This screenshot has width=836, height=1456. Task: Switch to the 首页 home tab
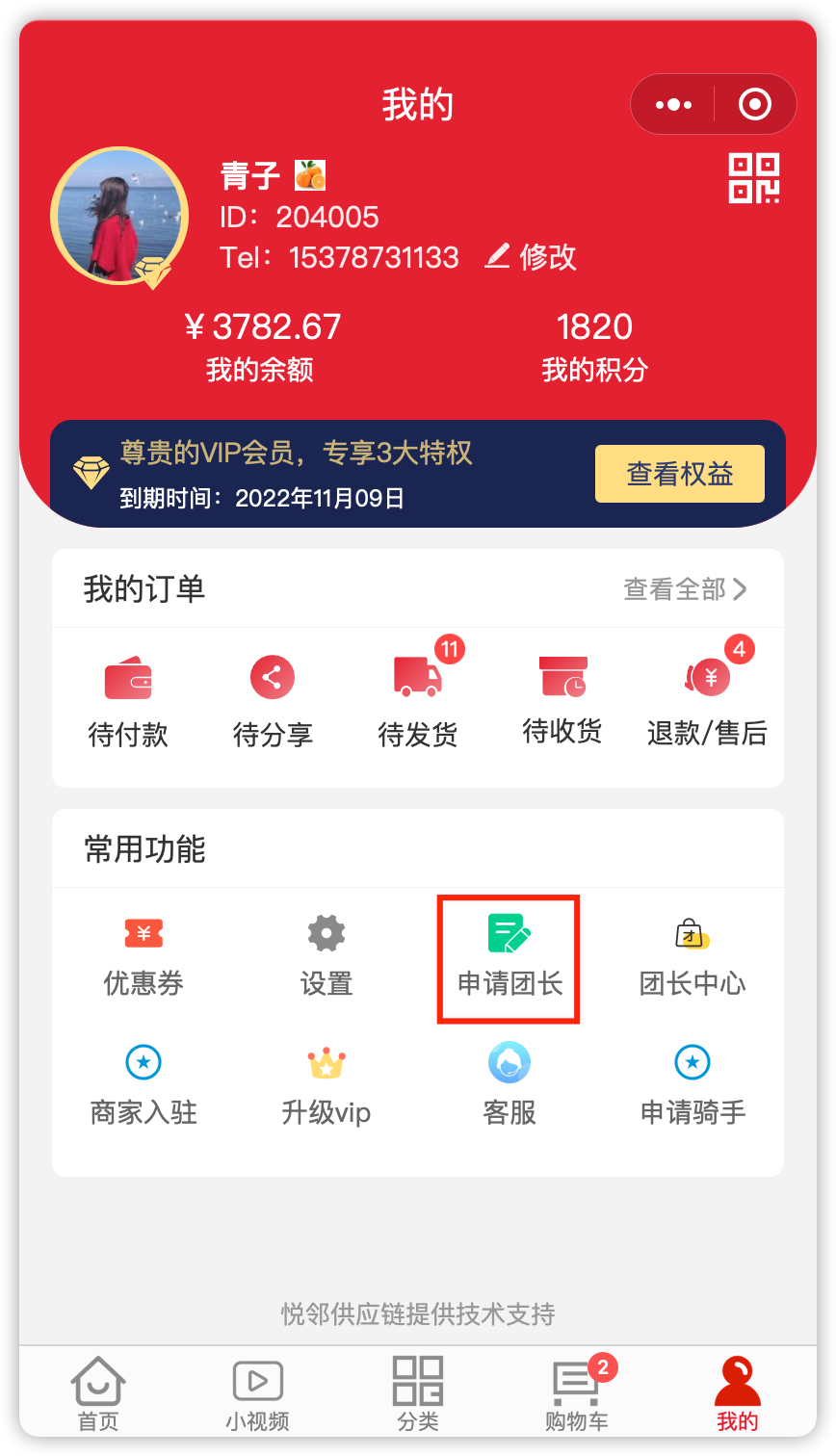(98, 1394)
